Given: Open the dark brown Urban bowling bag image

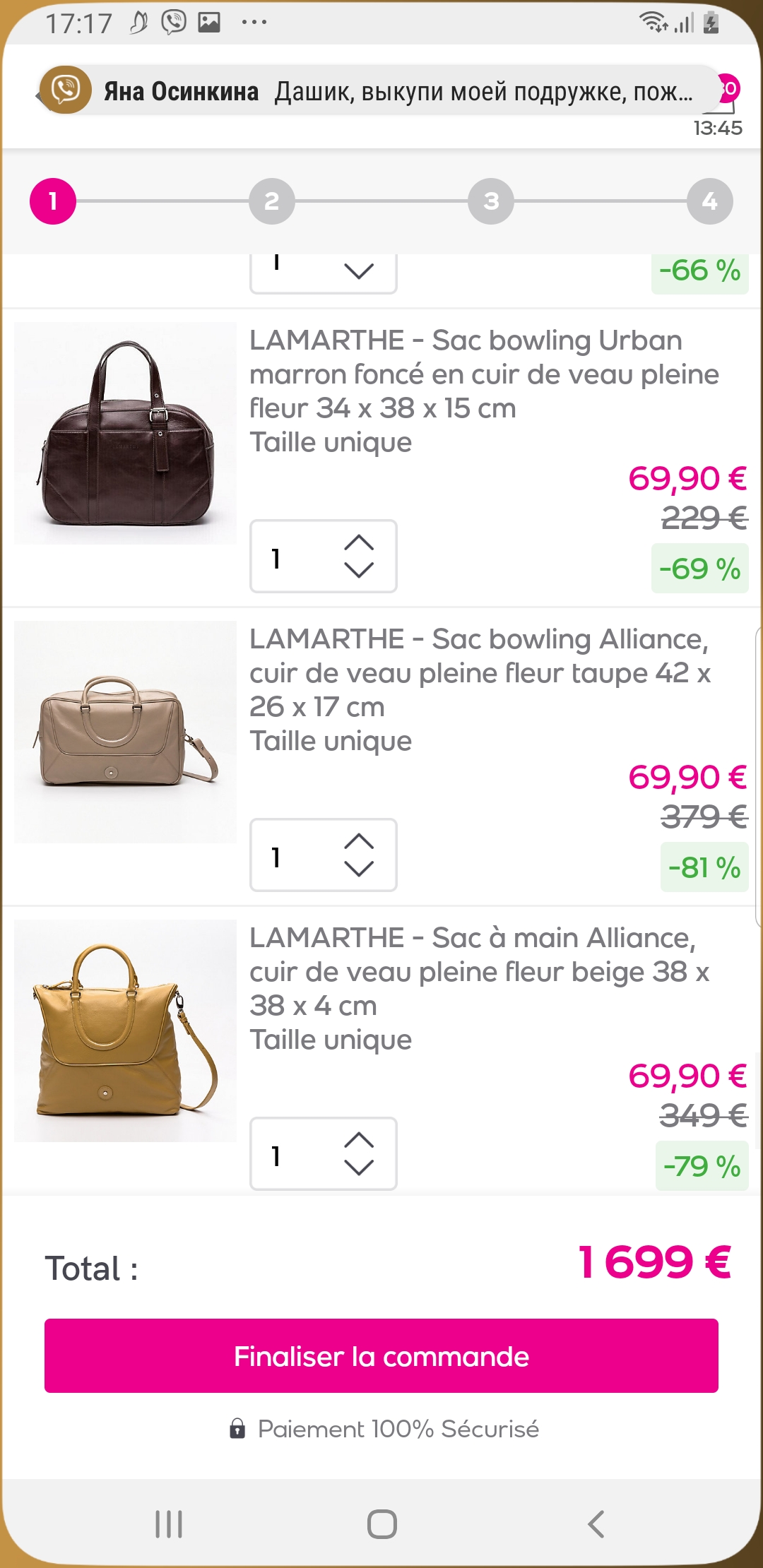Looking at the screenshot, I should tap(125, 433).
